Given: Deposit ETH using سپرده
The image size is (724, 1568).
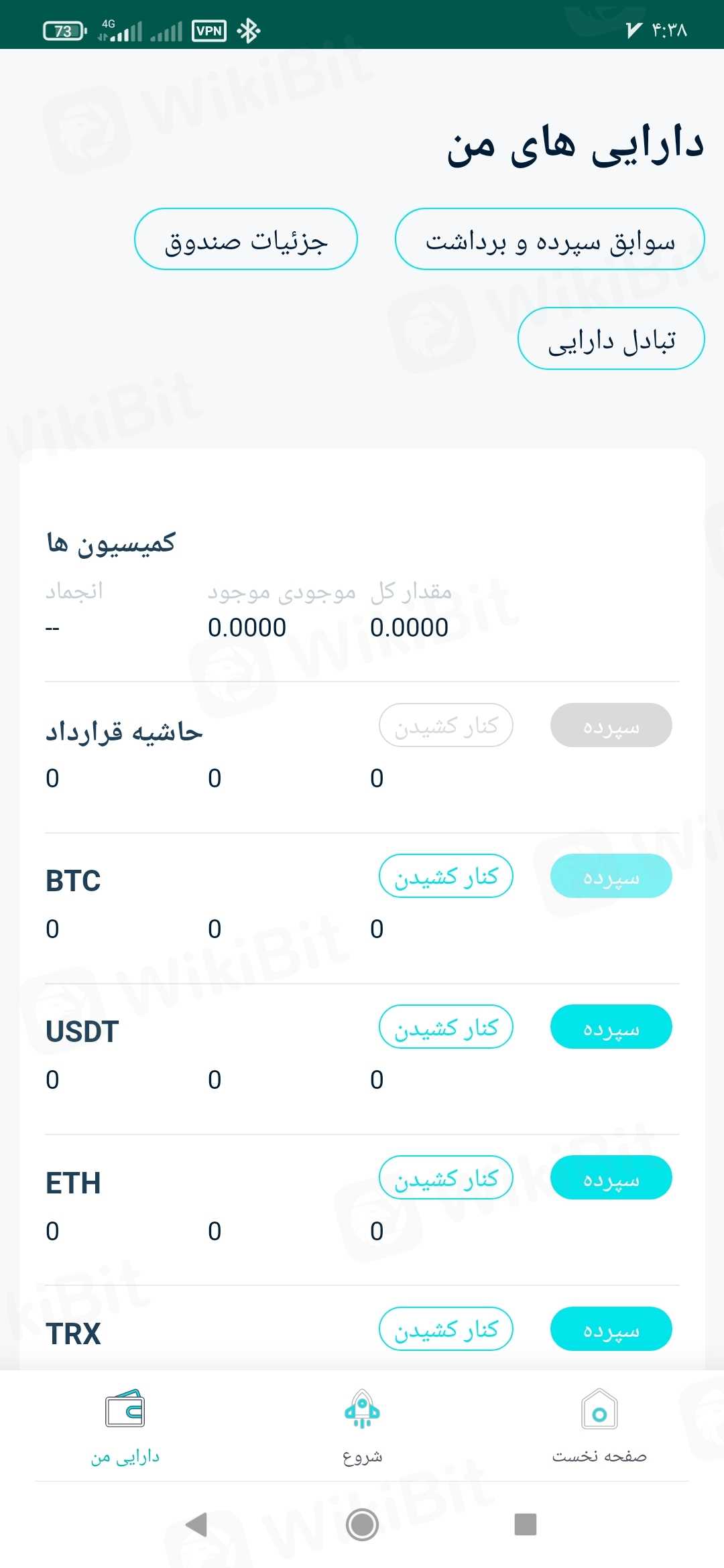Looking at the screenshot, I should point(611,1177).
